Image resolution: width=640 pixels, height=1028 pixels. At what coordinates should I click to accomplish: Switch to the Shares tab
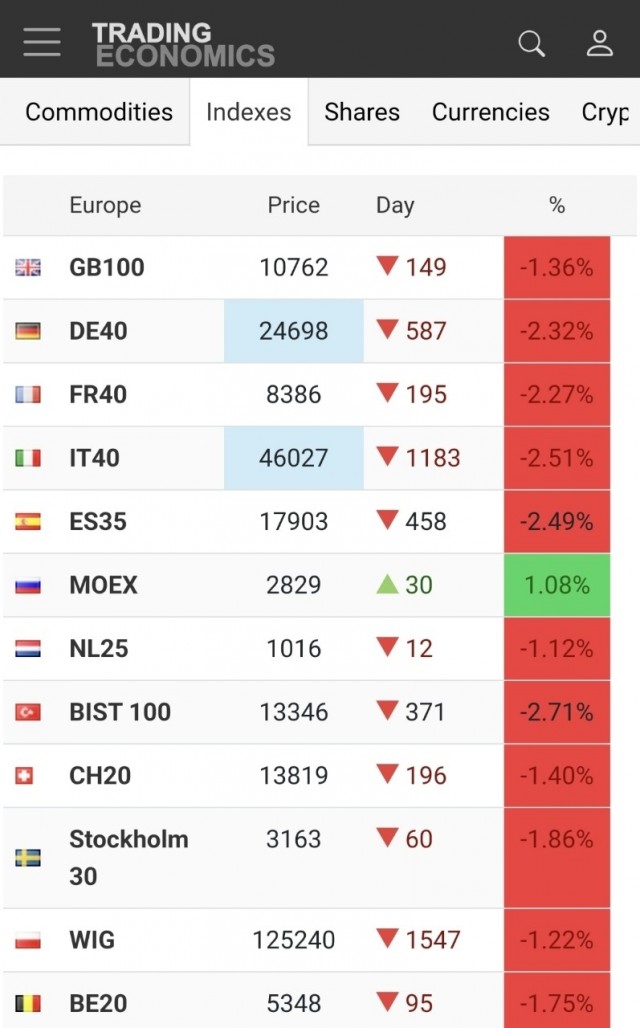[362, 112]
